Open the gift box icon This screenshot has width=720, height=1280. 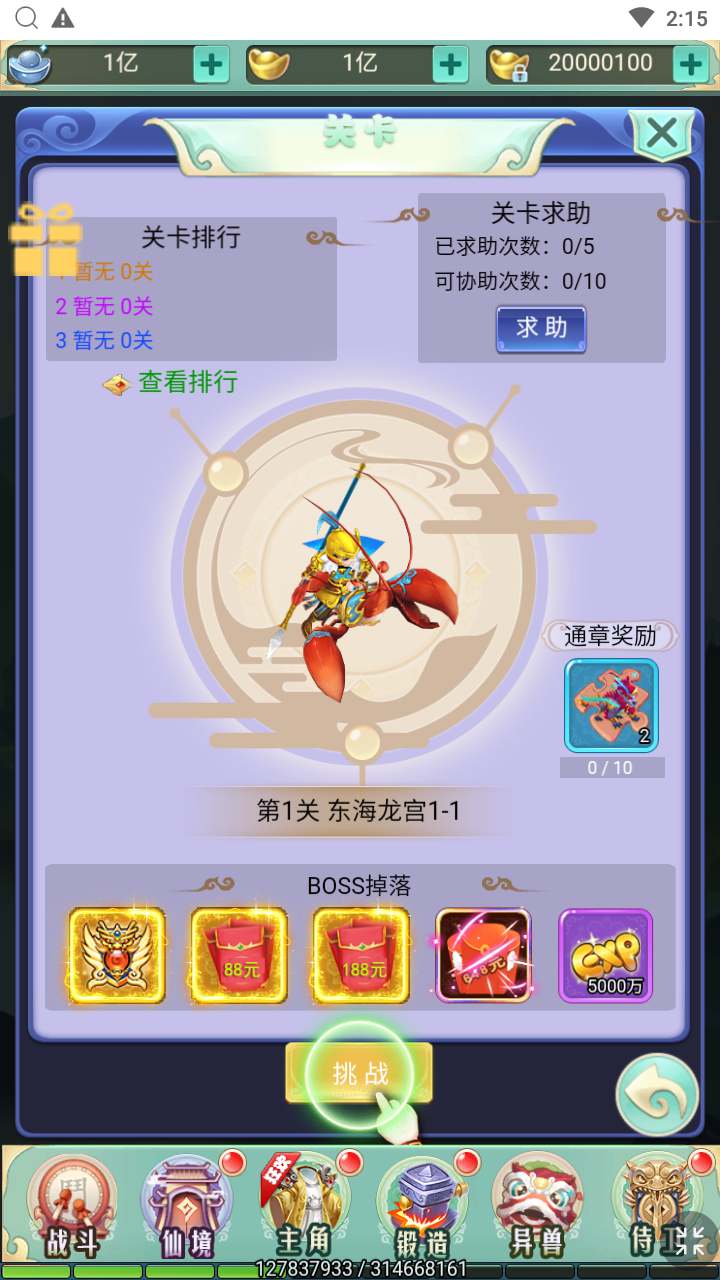[45, 239]
